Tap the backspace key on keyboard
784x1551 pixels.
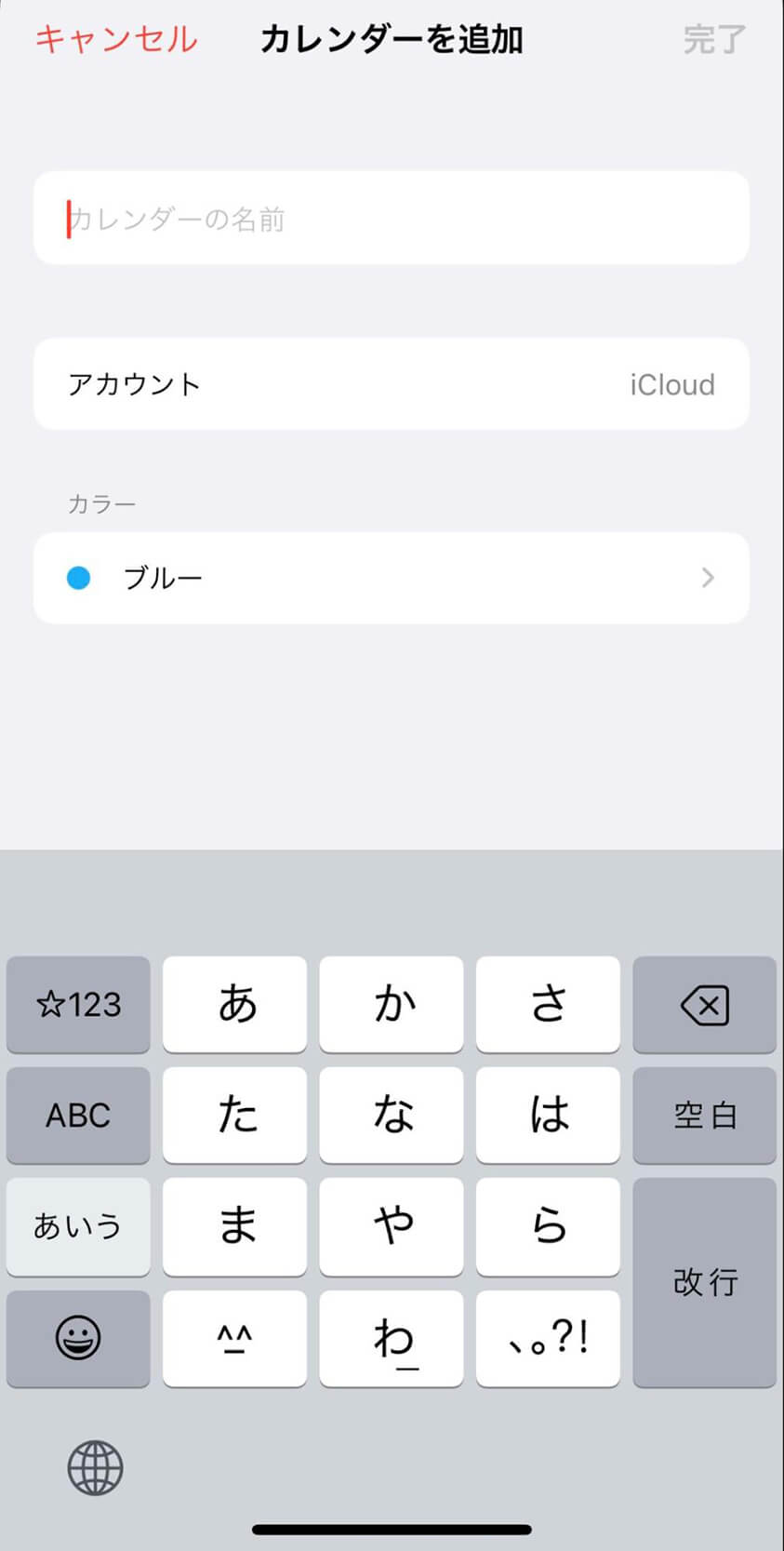[x=704, y=1005]
